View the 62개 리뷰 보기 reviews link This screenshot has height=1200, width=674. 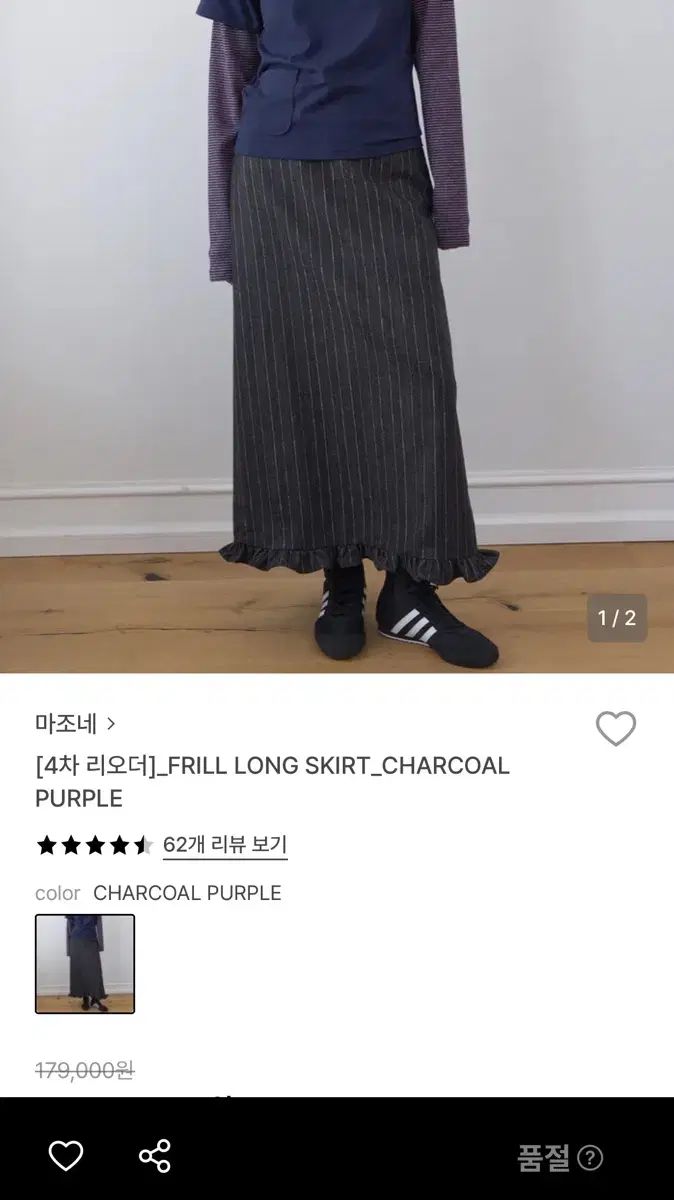pos(224,845)
